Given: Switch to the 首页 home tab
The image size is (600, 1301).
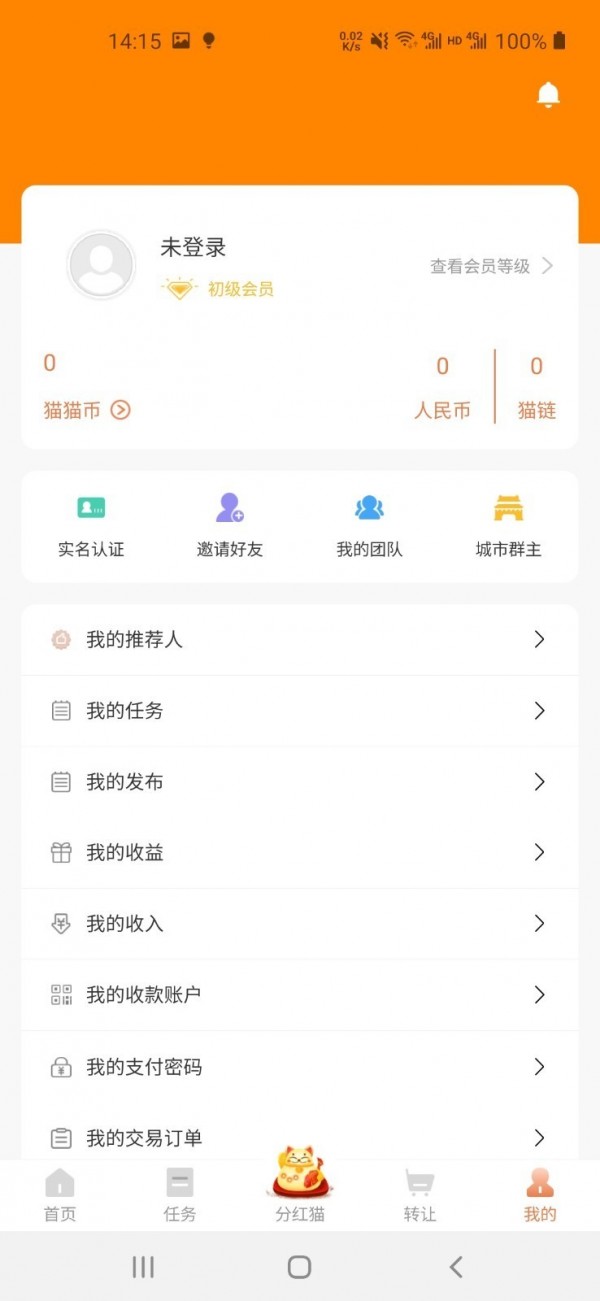Looking at the screenshot, I should click(60, 1196).
